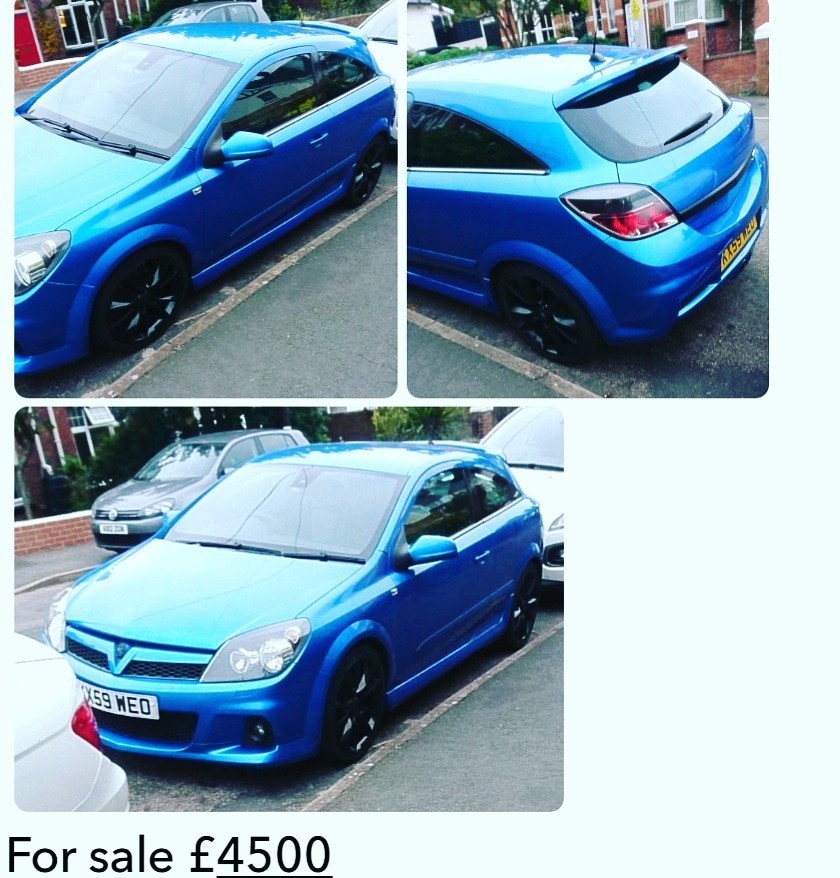Open the photo showing the X59 WEO plate

coord(288,608)
